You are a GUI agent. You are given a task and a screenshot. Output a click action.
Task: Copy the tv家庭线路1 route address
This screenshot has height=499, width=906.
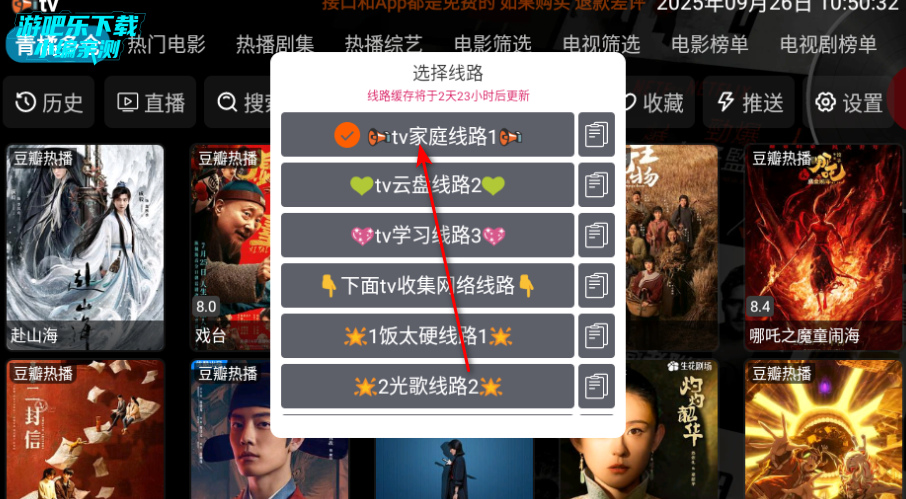pos(596,135)
